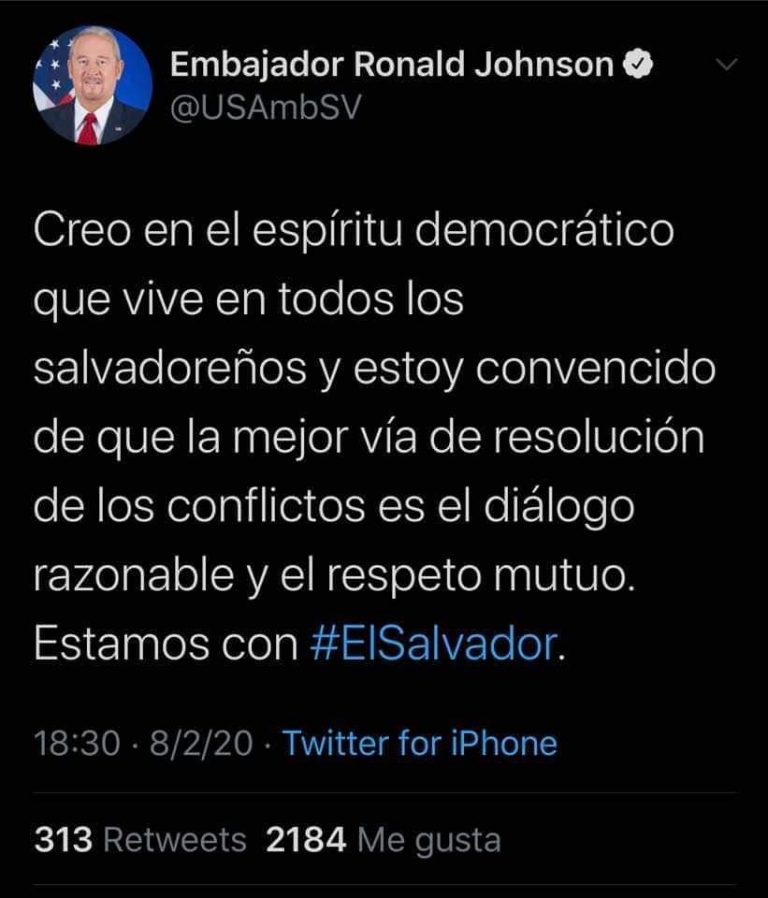View the 2184 Me gusta list
The image size is (768, 898).
coord(384,840)
